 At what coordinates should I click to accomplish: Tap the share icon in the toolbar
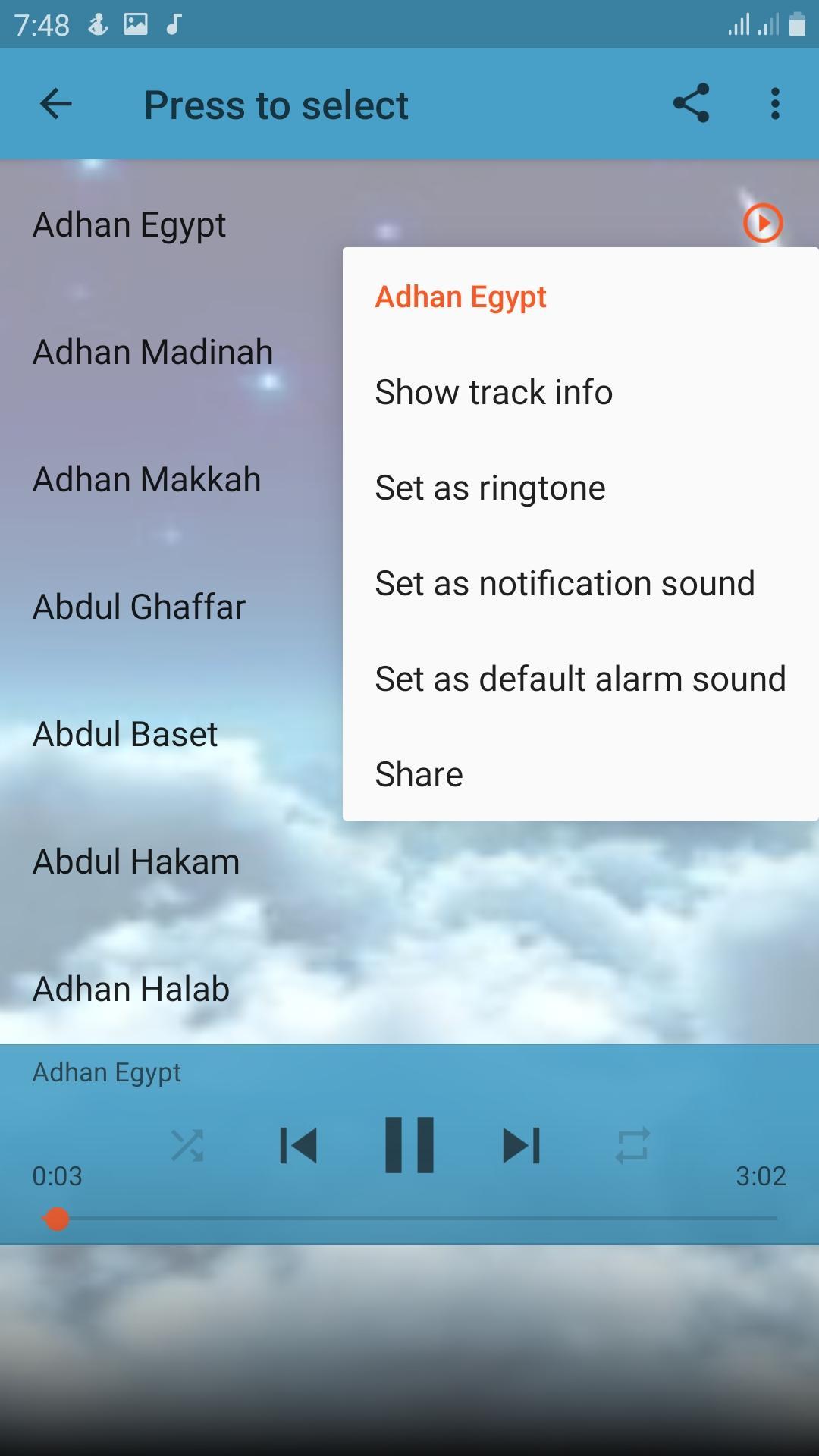point(691,104)
